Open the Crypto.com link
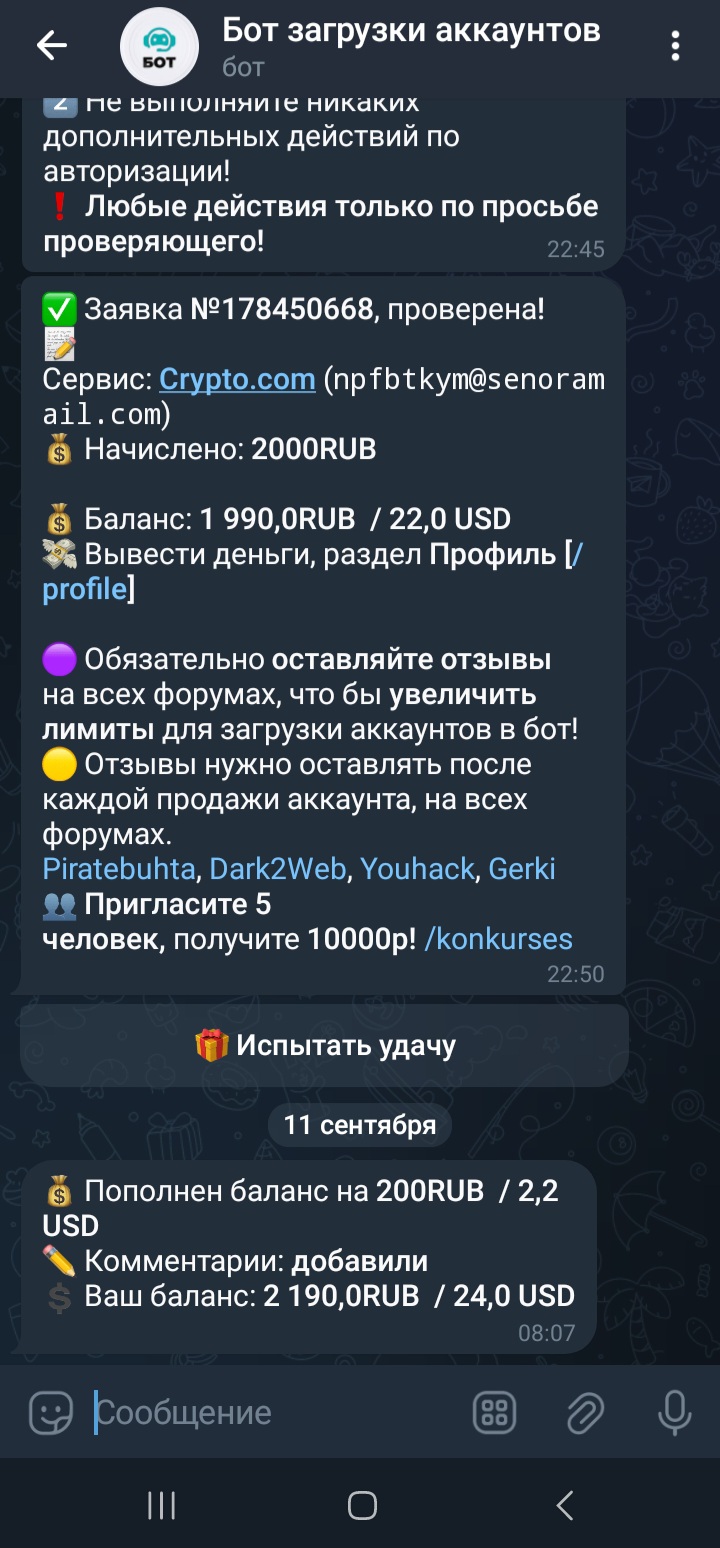This screenshot has width=720, height=1548. [x=237, y=379]
